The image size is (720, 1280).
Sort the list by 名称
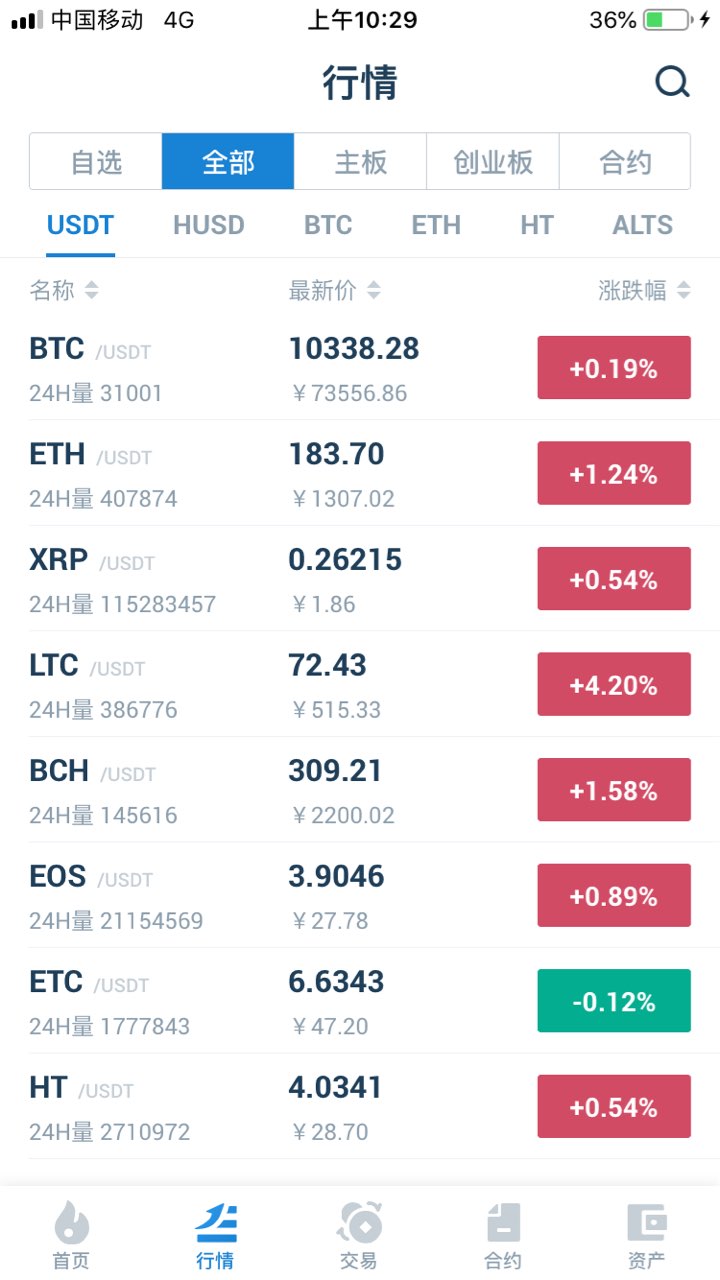coord(64,291)
